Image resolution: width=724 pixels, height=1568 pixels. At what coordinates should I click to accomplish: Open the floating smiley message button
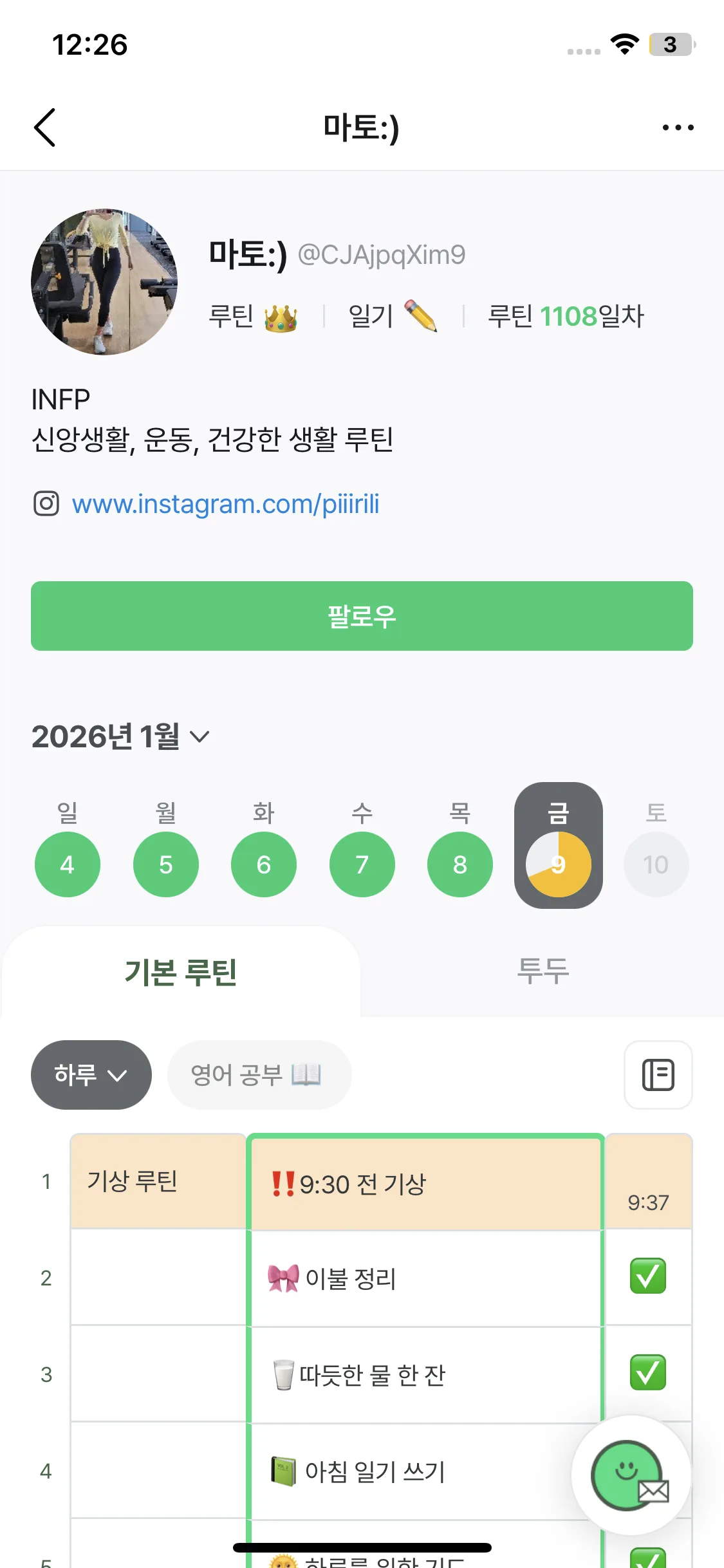point(631,1475)
